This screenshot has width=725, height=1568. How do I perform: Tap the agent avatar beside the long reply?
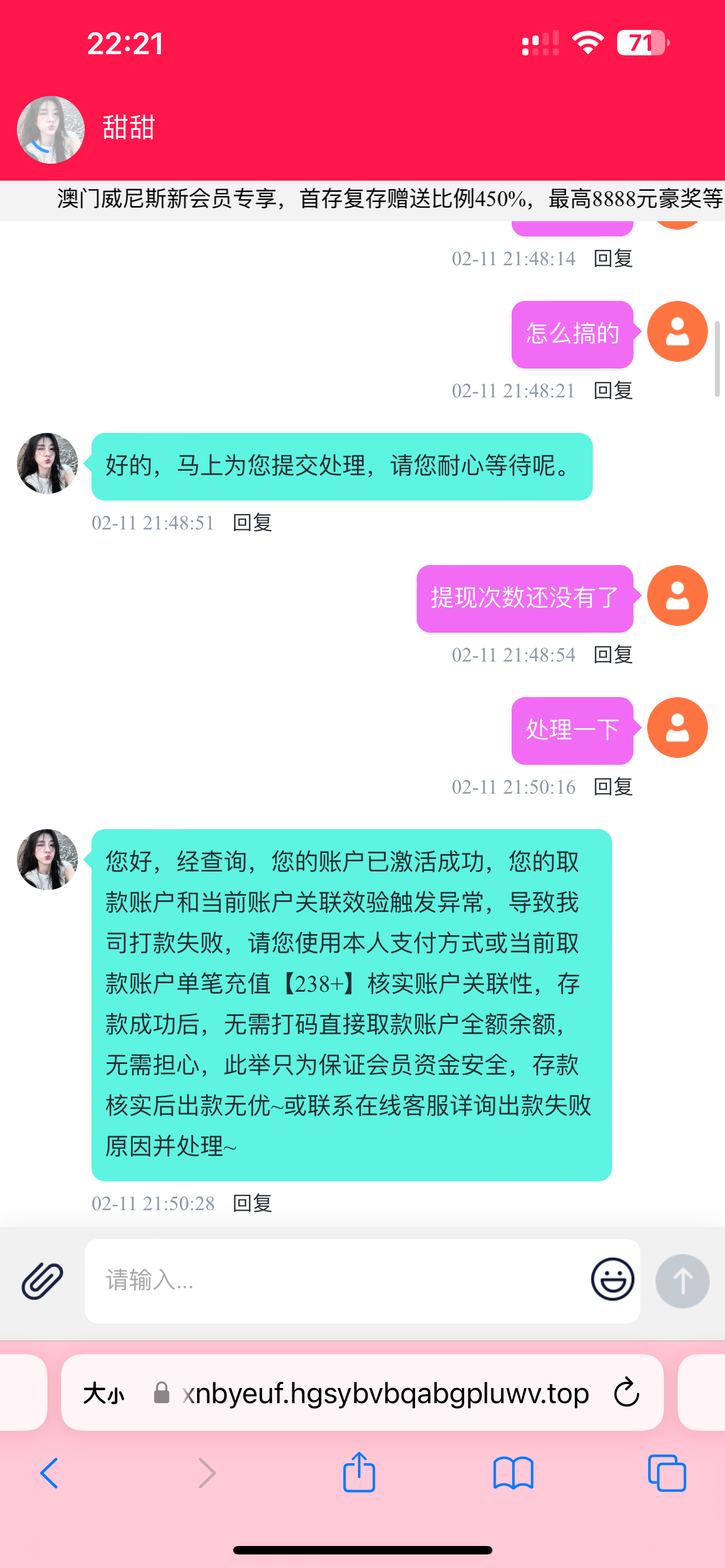click(x=47, y=860)
